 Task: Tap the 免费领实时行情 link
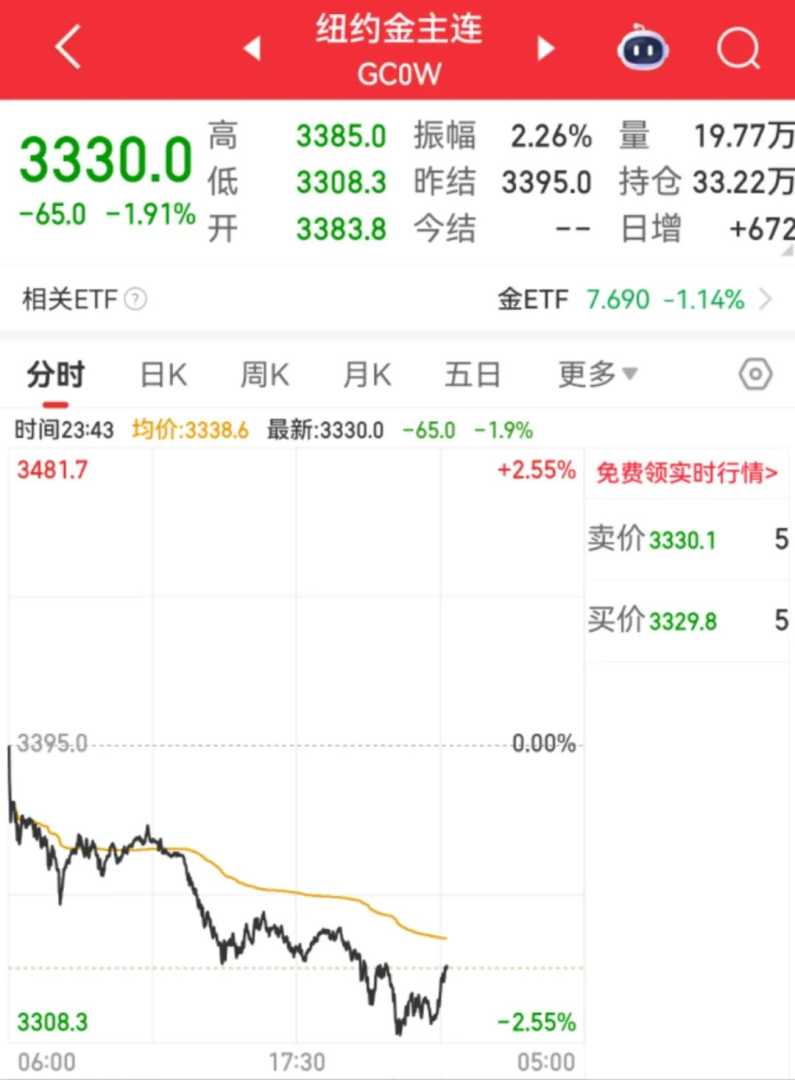point(686,473)
